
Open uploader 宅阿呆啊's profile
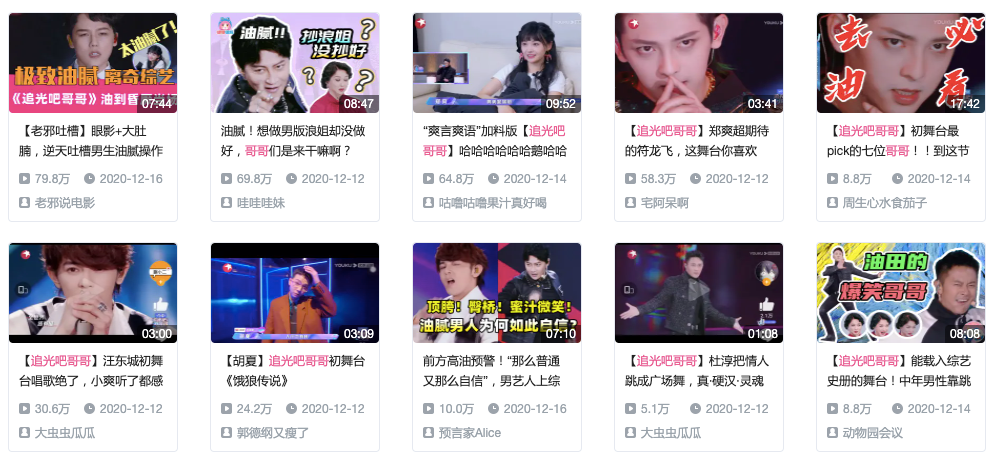point(664,202)
